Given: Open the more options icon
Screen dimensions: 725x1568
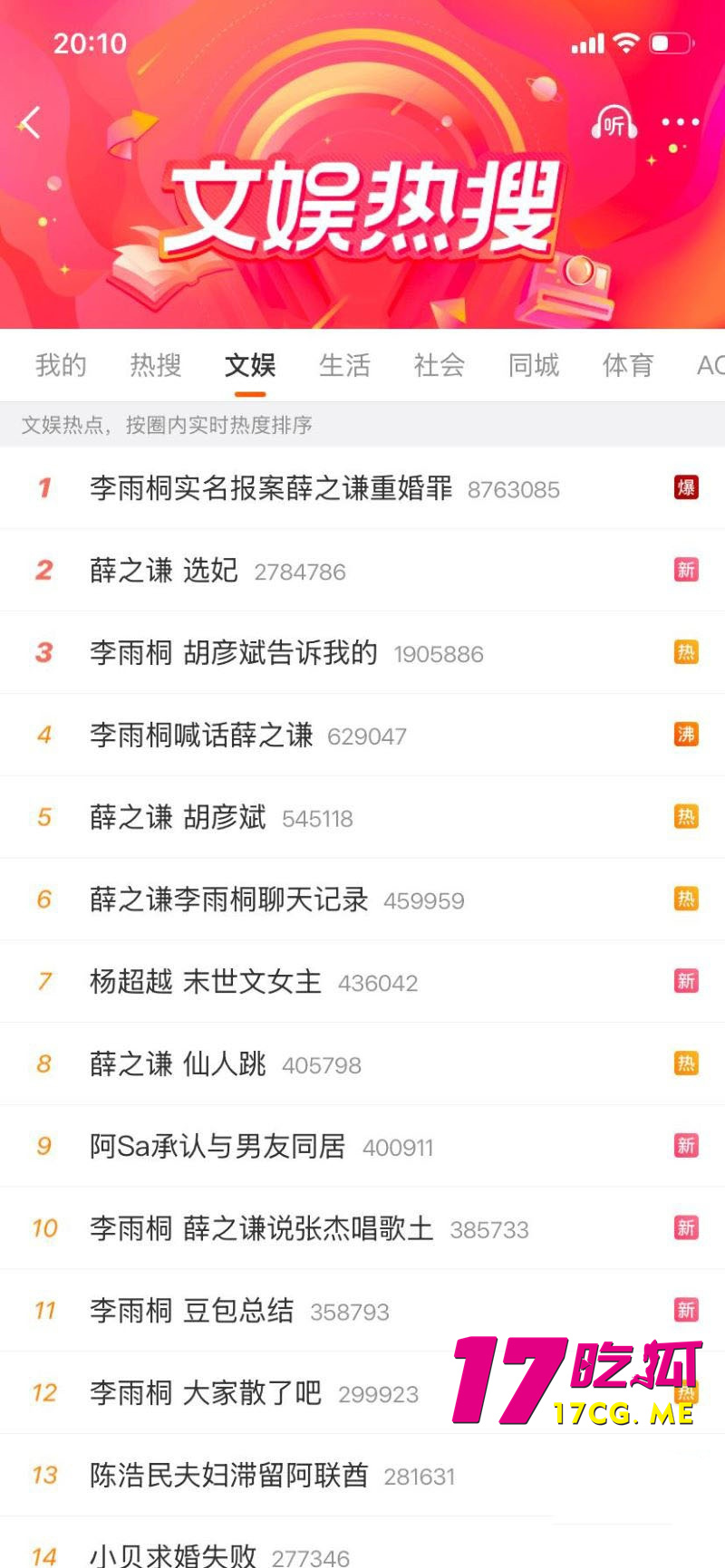Looking at the screenshot, I should [x=678, y=125].
